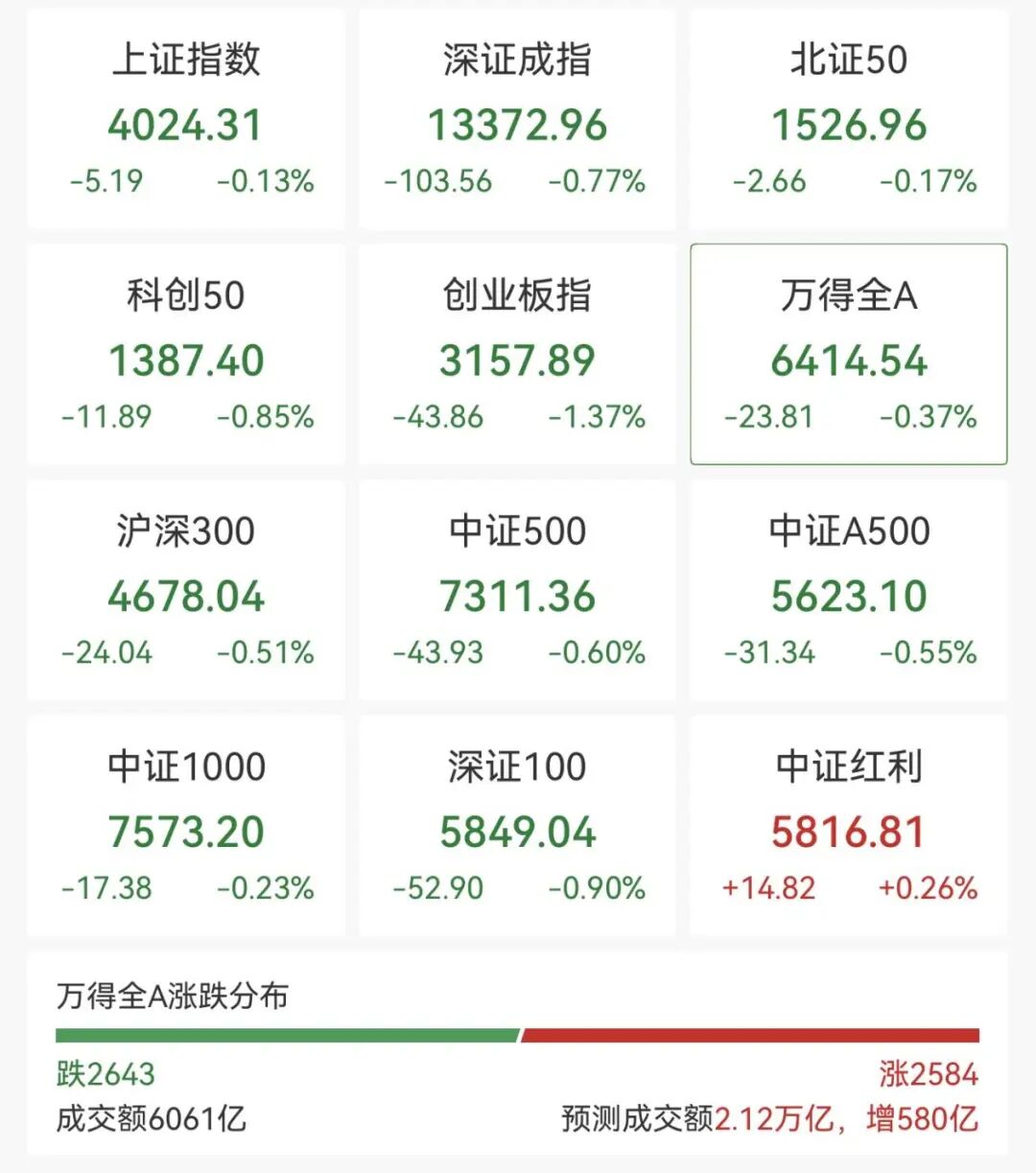The width and height of the screenshot is (1036, 1173).
Task: View the 中证A500 index card
Action: (849, 591)
